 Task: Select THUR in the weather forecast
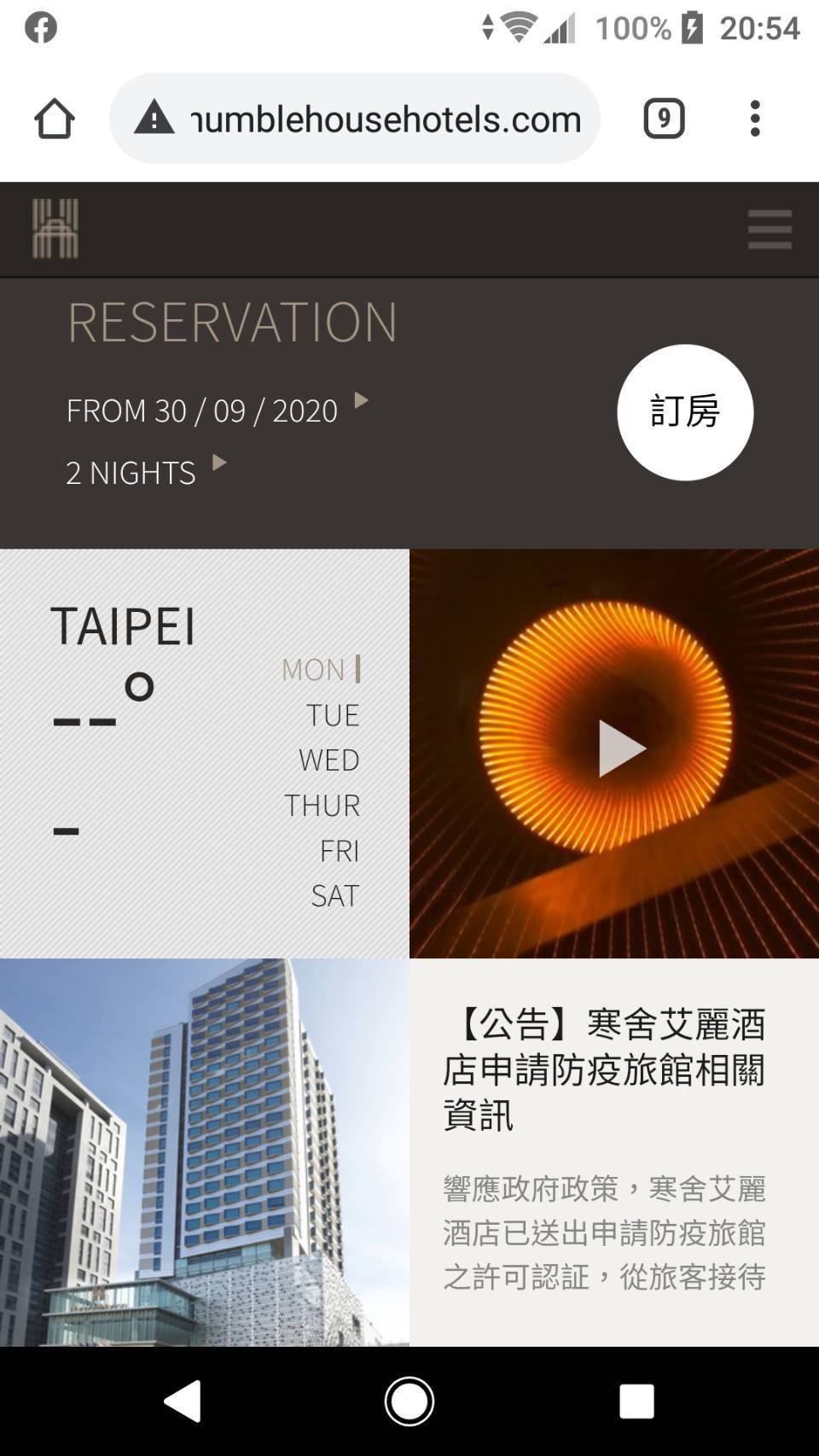322,806
